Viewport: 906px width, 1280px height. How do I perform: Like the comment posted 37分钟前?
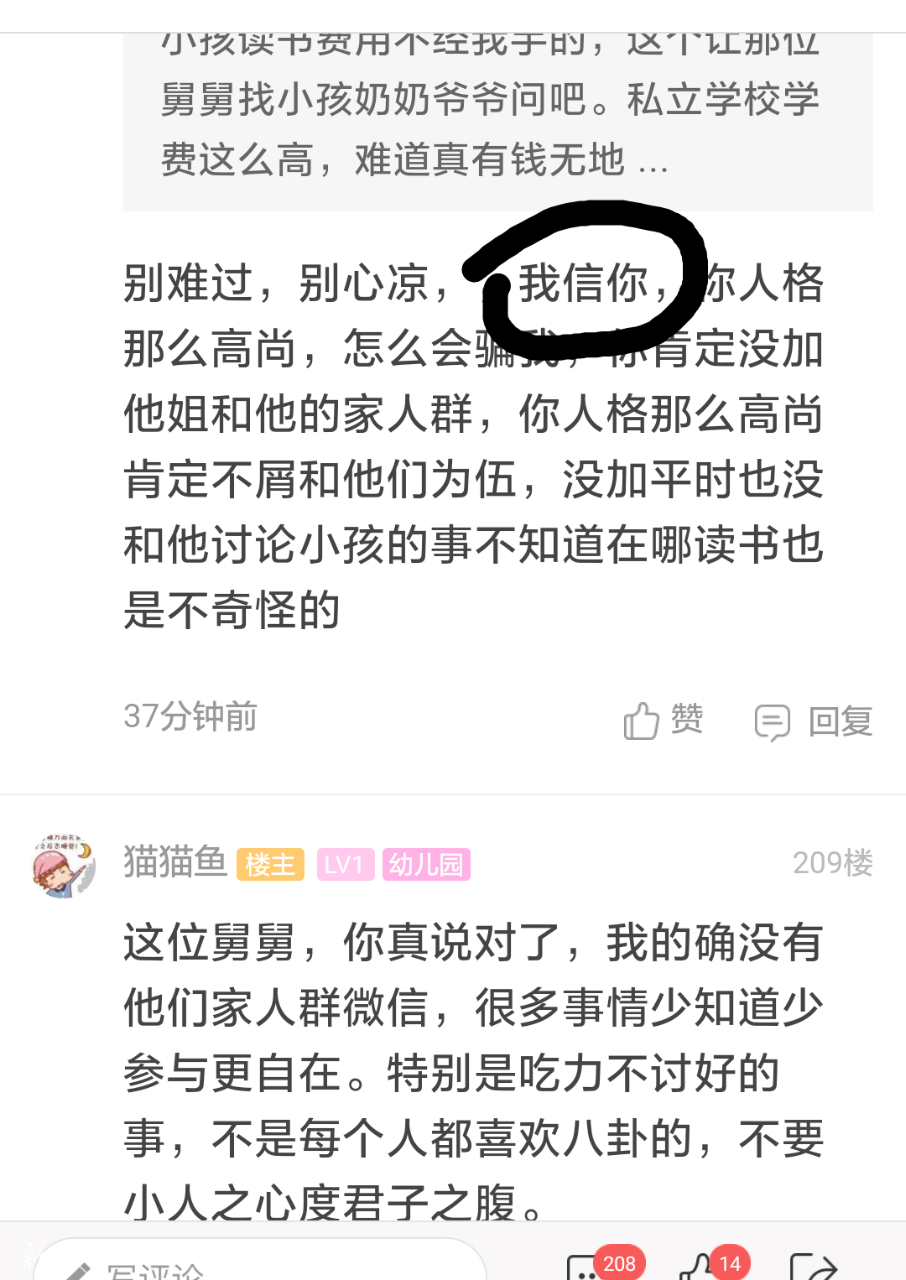click(x=663, y=720)
